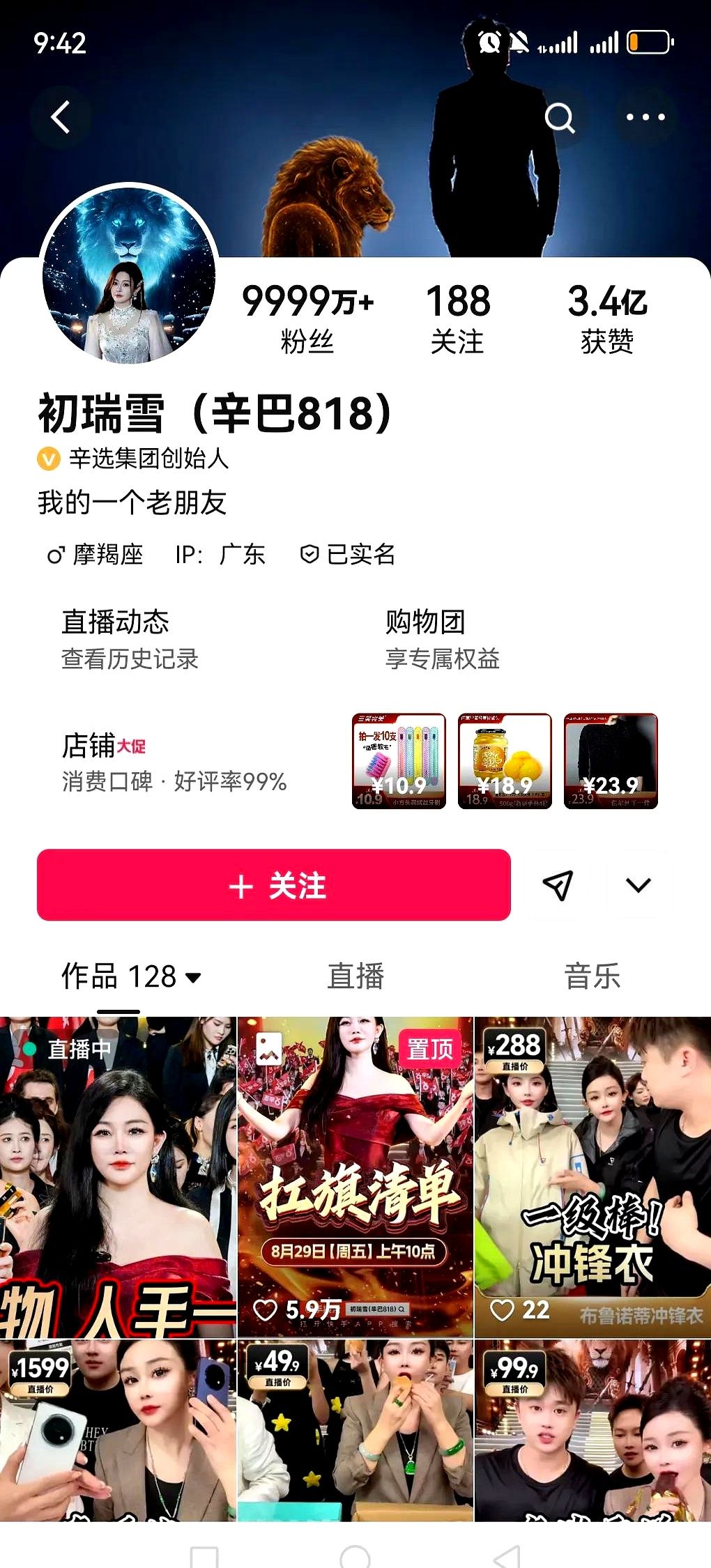This screenshot has height=1568, width=711.
Task: Send a message via paper plane icon
Action: [558, 885]
